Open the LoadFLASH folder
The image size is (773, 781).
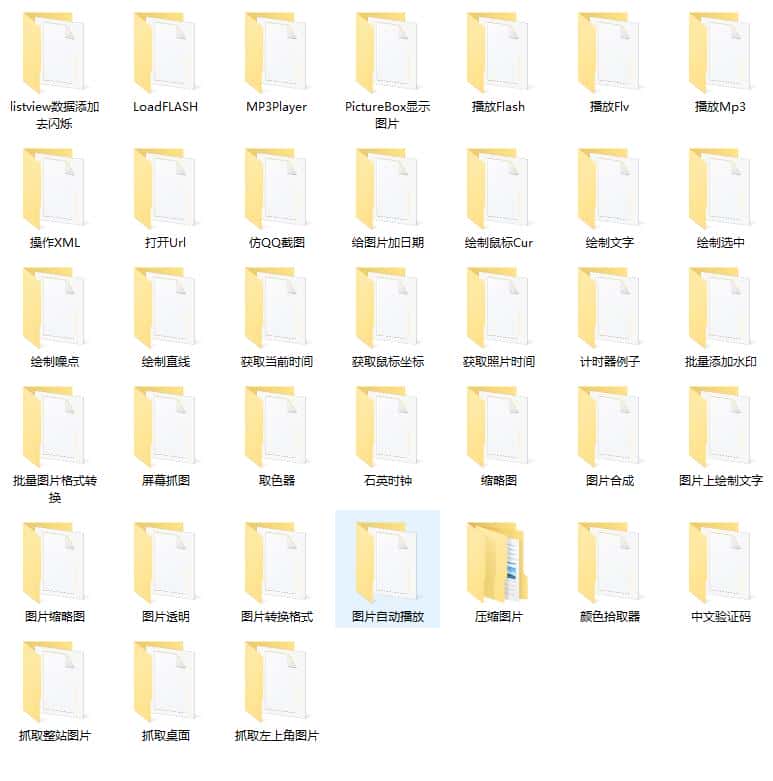click(x=166, y=56)
